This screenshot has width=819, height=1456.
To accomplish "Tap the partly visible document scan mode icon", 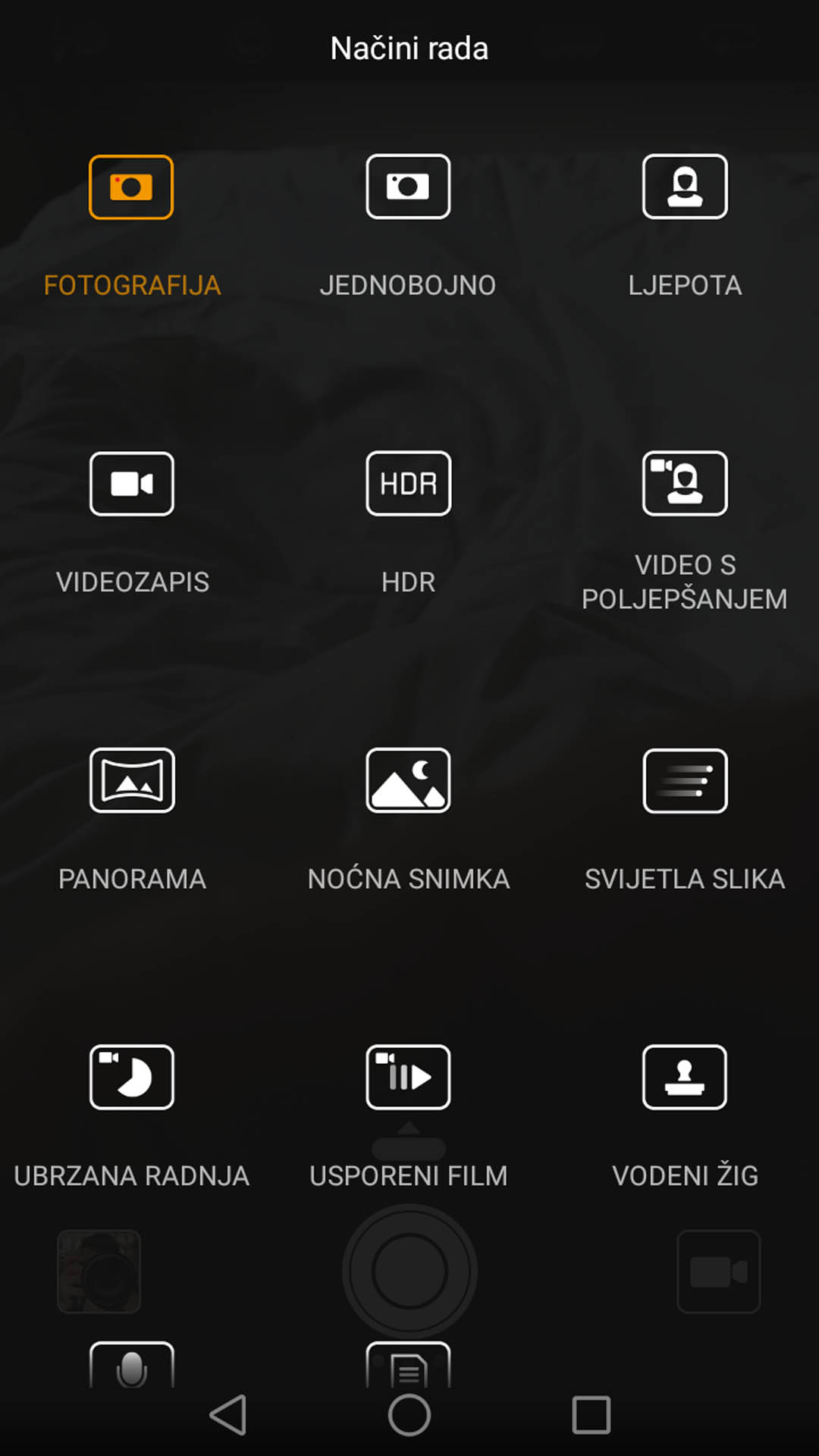I will point(408,1365).
